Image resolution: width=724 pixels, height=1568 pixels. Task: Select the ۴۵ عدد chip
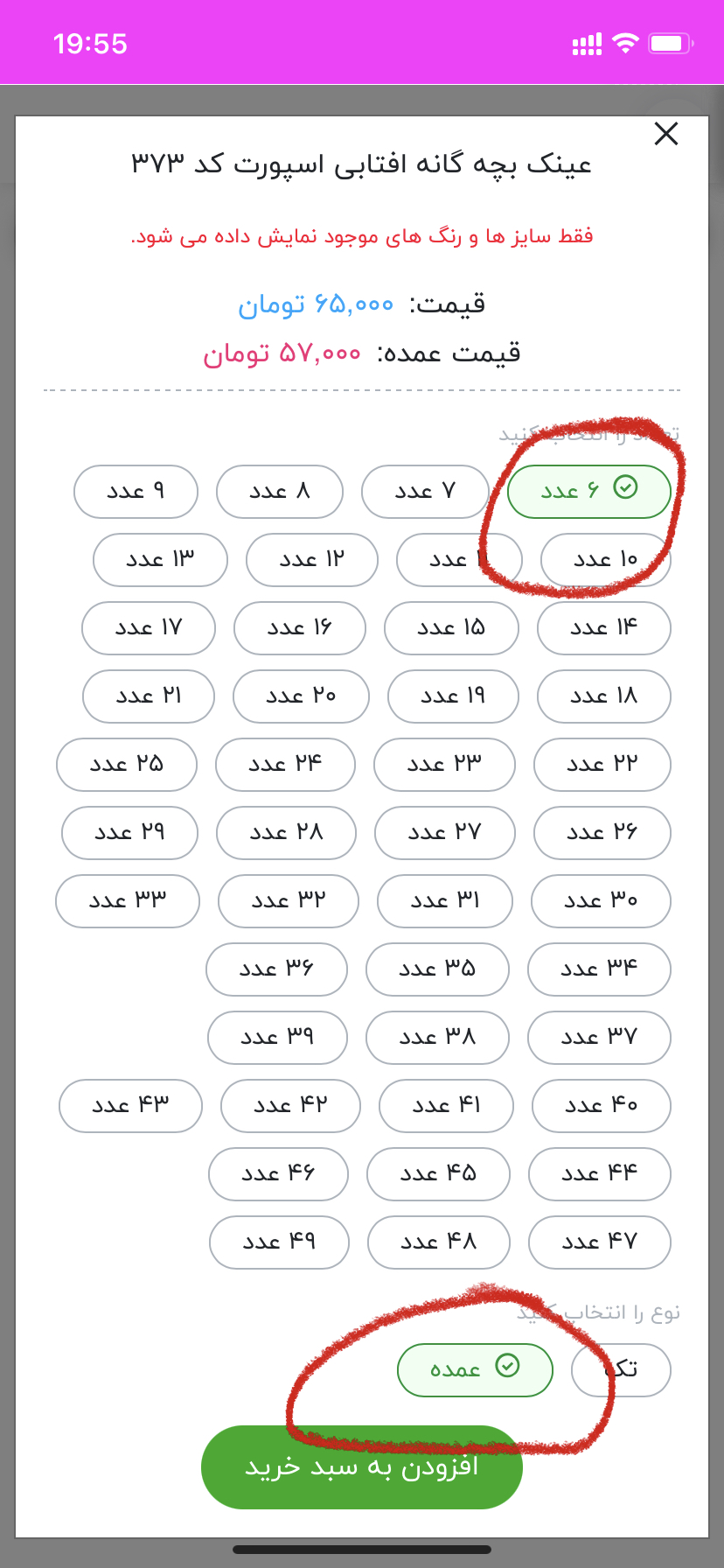(x=438, y=1173)
